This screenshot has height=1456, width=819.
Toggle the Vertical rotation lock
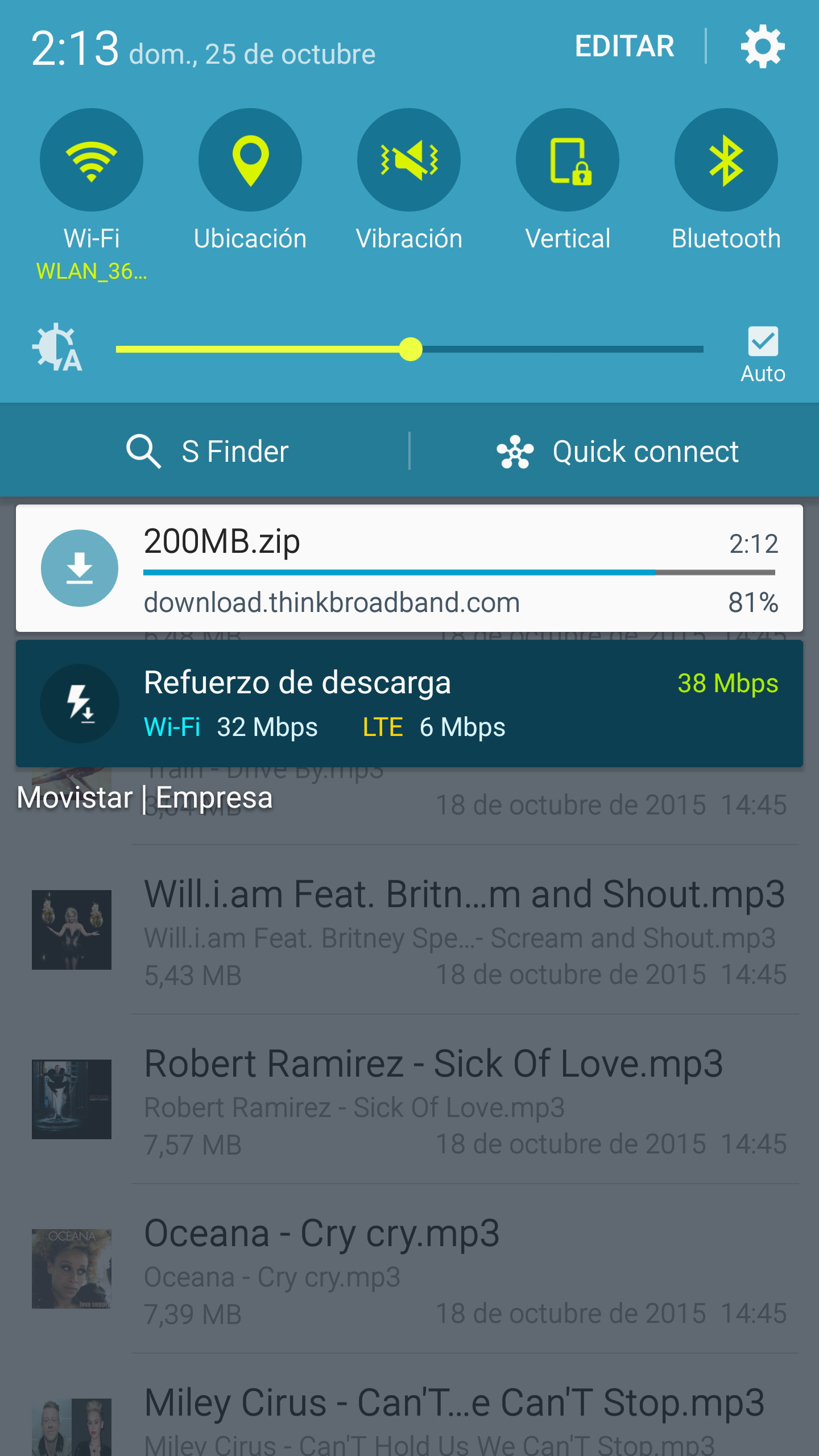(568, 160)
